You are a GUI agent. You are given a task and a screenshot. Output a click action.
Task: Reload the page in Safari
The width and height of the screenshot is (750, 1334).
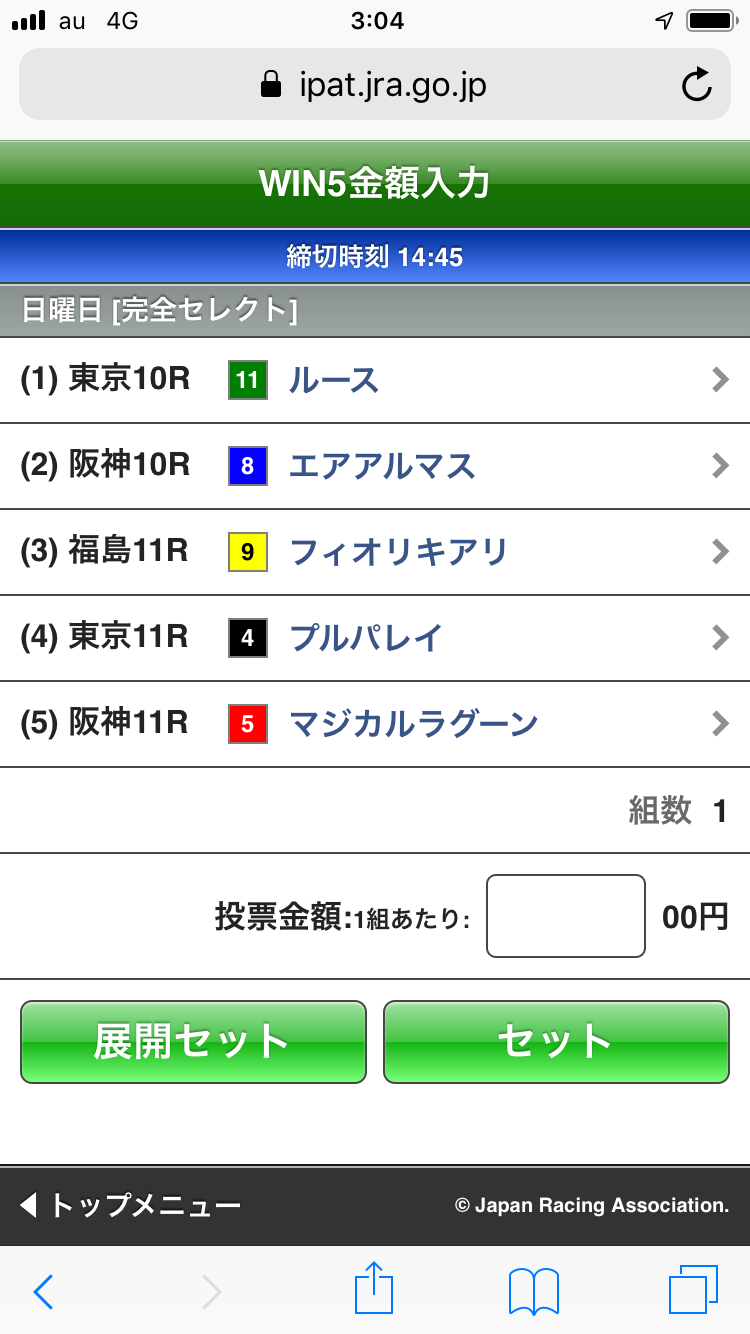point(696,86)
